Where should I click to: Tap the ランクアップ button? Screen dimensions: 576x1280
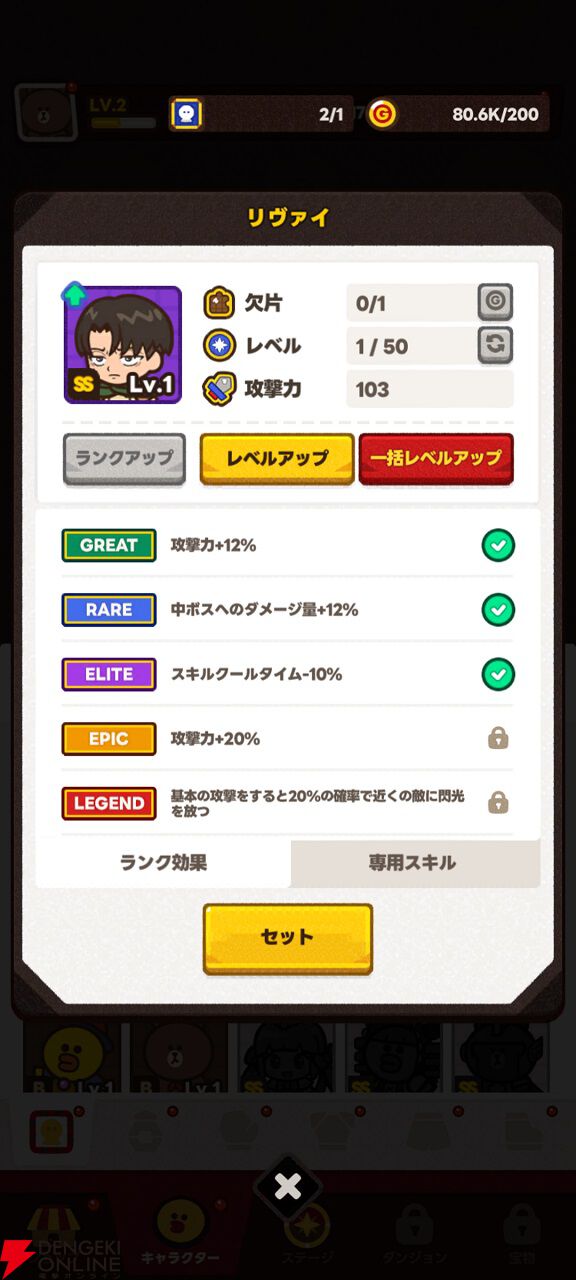124,459
